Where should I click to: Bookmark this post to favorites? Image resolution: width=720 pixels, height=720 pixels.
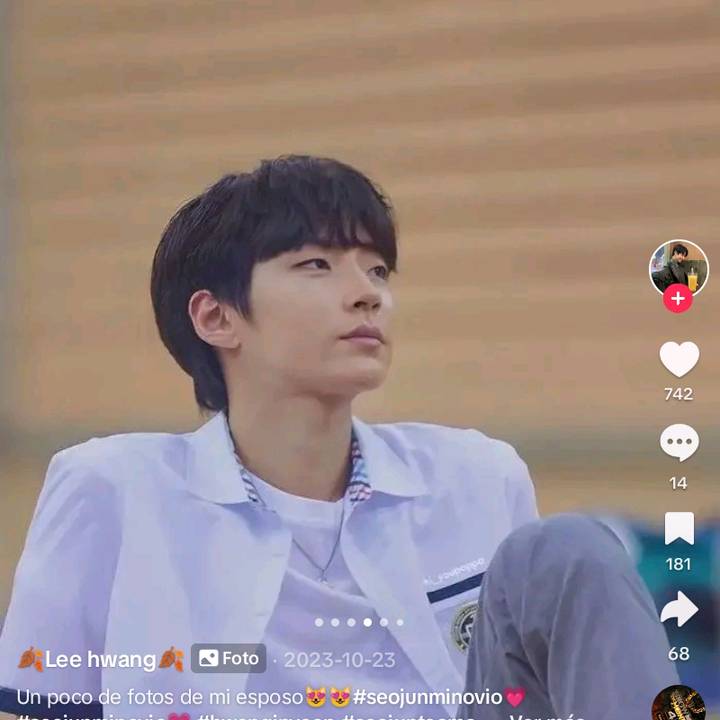click(x=679, y=528)
